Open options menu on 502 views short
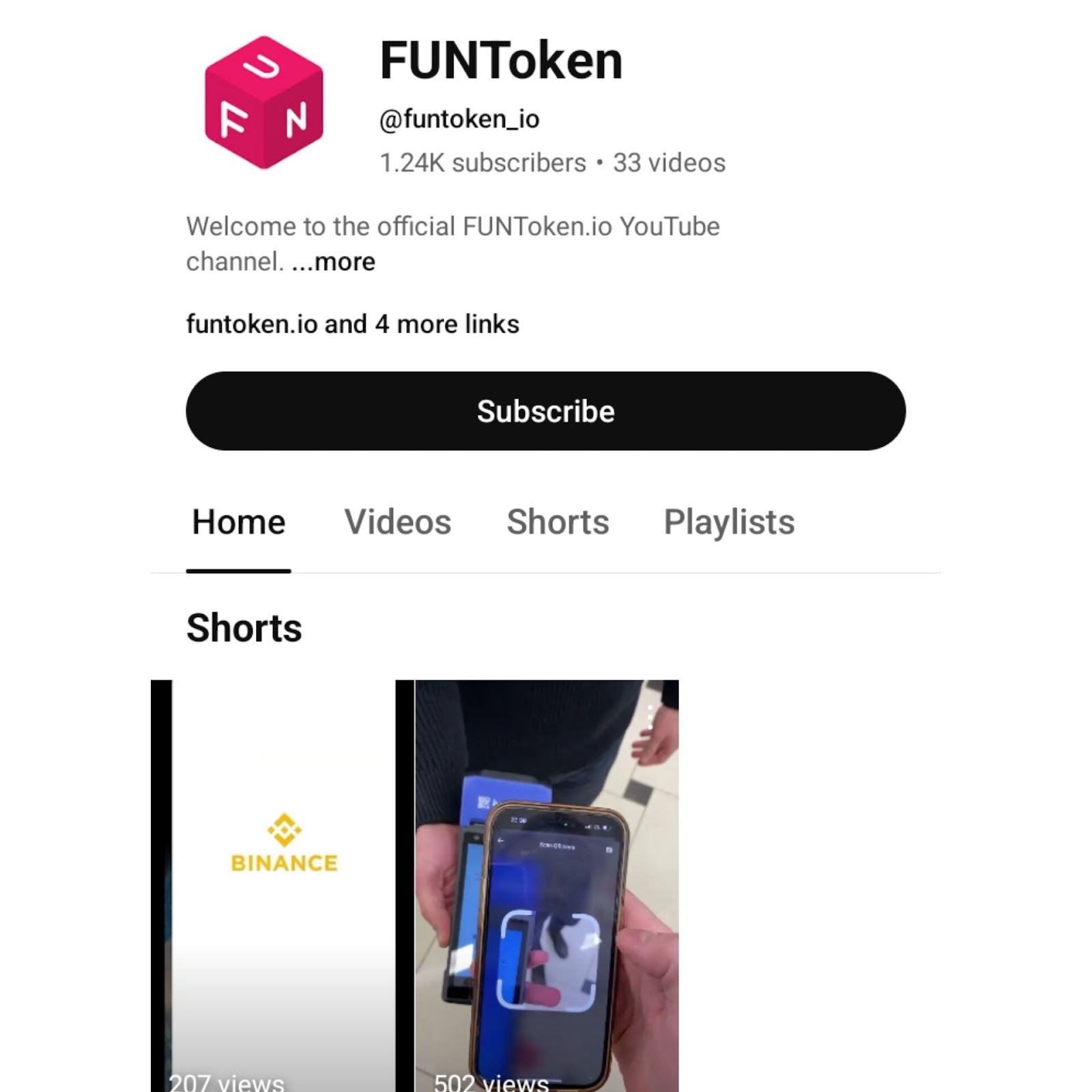Viewport: 1092px width, 1092px height. click(650, 718)
